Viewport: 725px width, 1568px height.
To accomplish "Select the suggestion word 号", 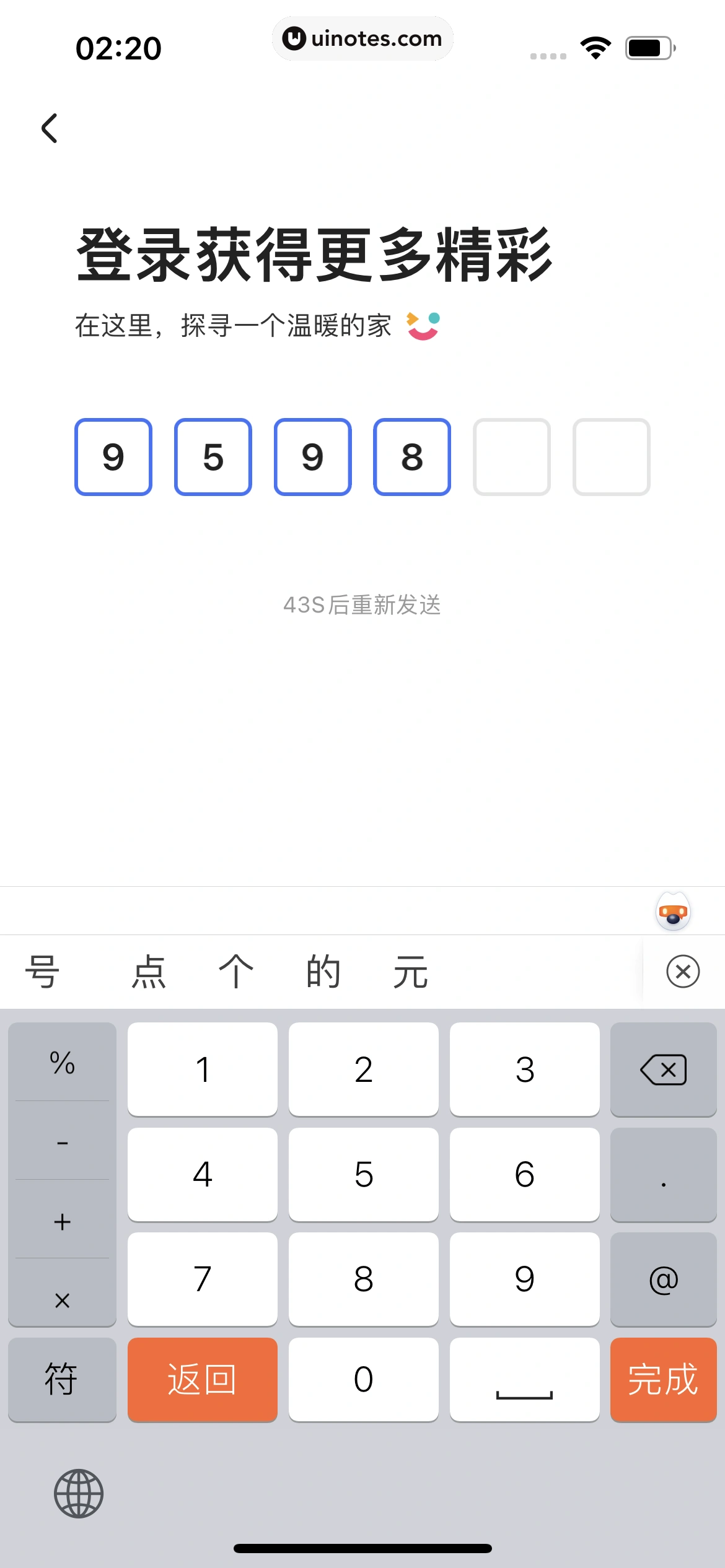I will [x=41, y=971].
